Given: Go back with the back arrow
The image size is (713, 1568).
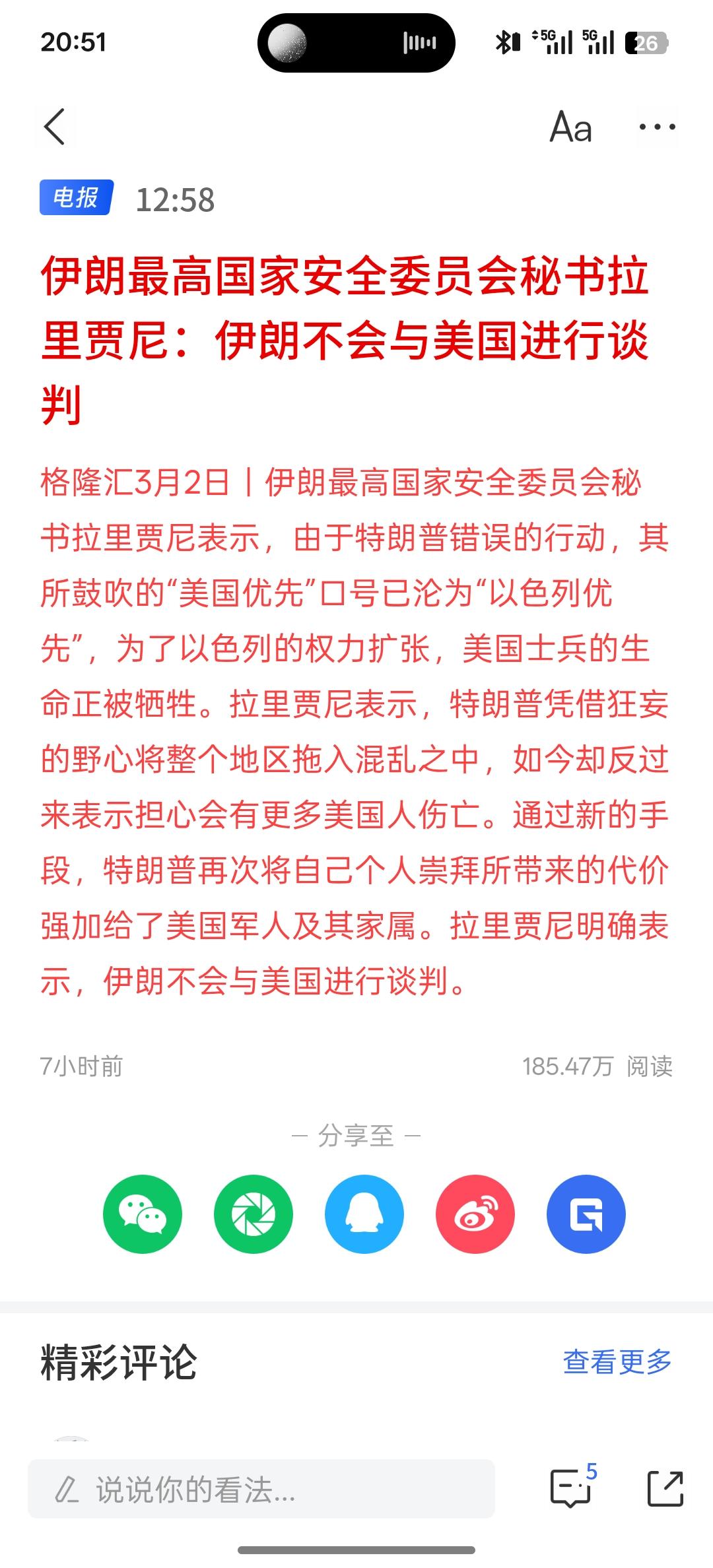Looking at the screenshot, I should 55,127.
